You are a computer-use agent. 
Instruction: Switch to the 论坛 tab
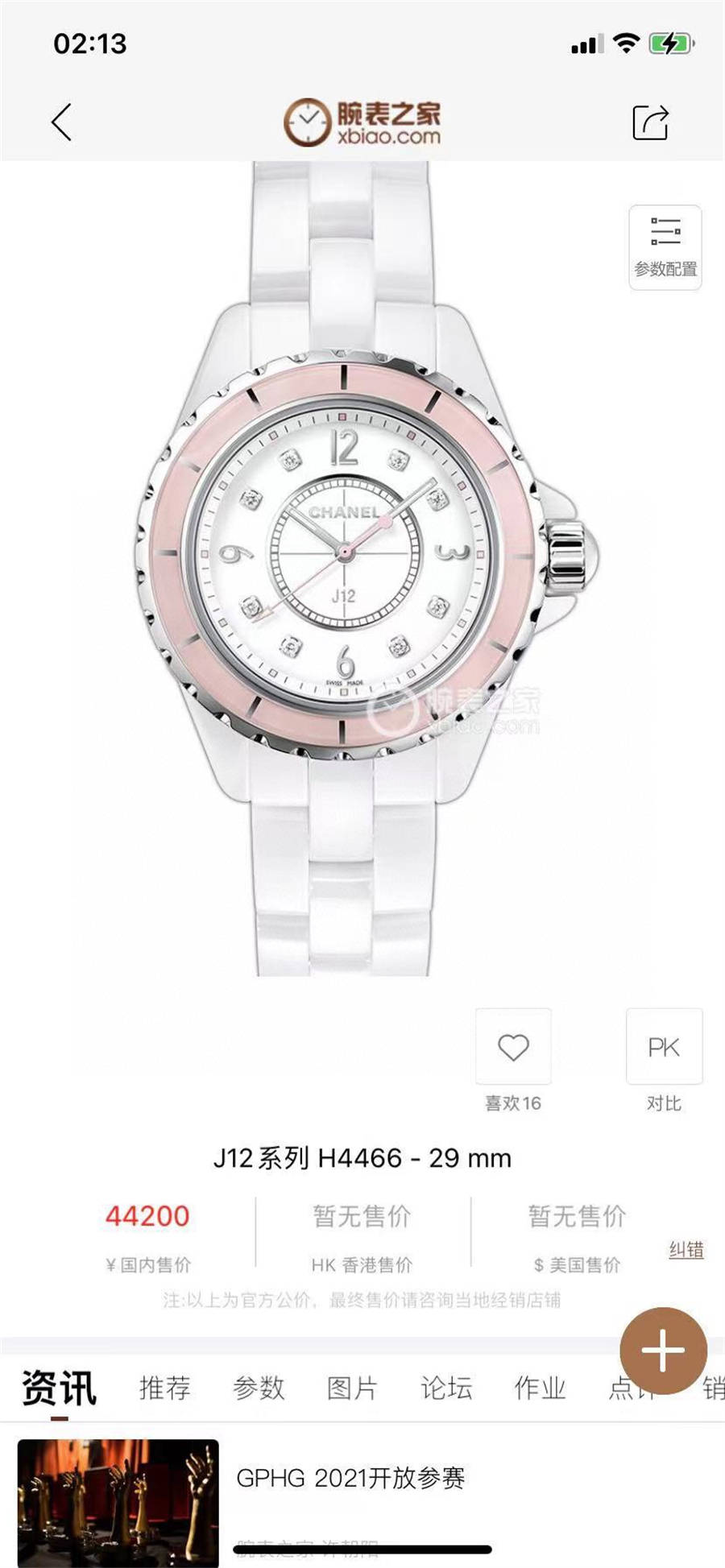point(446,1388)
